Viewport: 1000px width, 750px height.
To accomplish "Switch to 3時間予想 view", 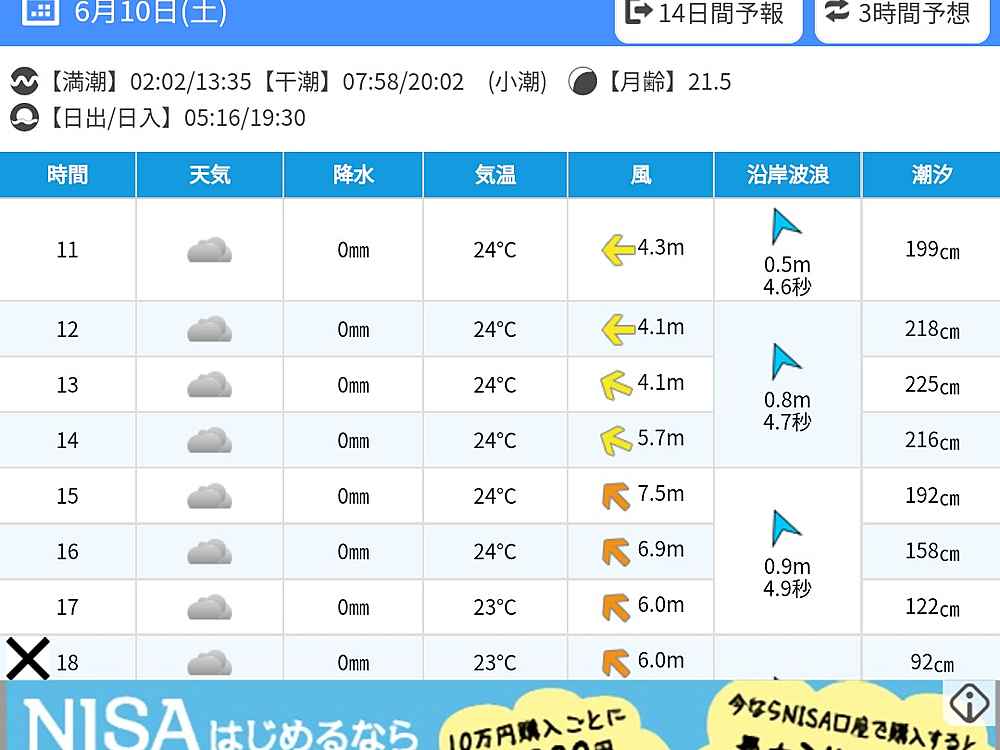I will (898, 14).
